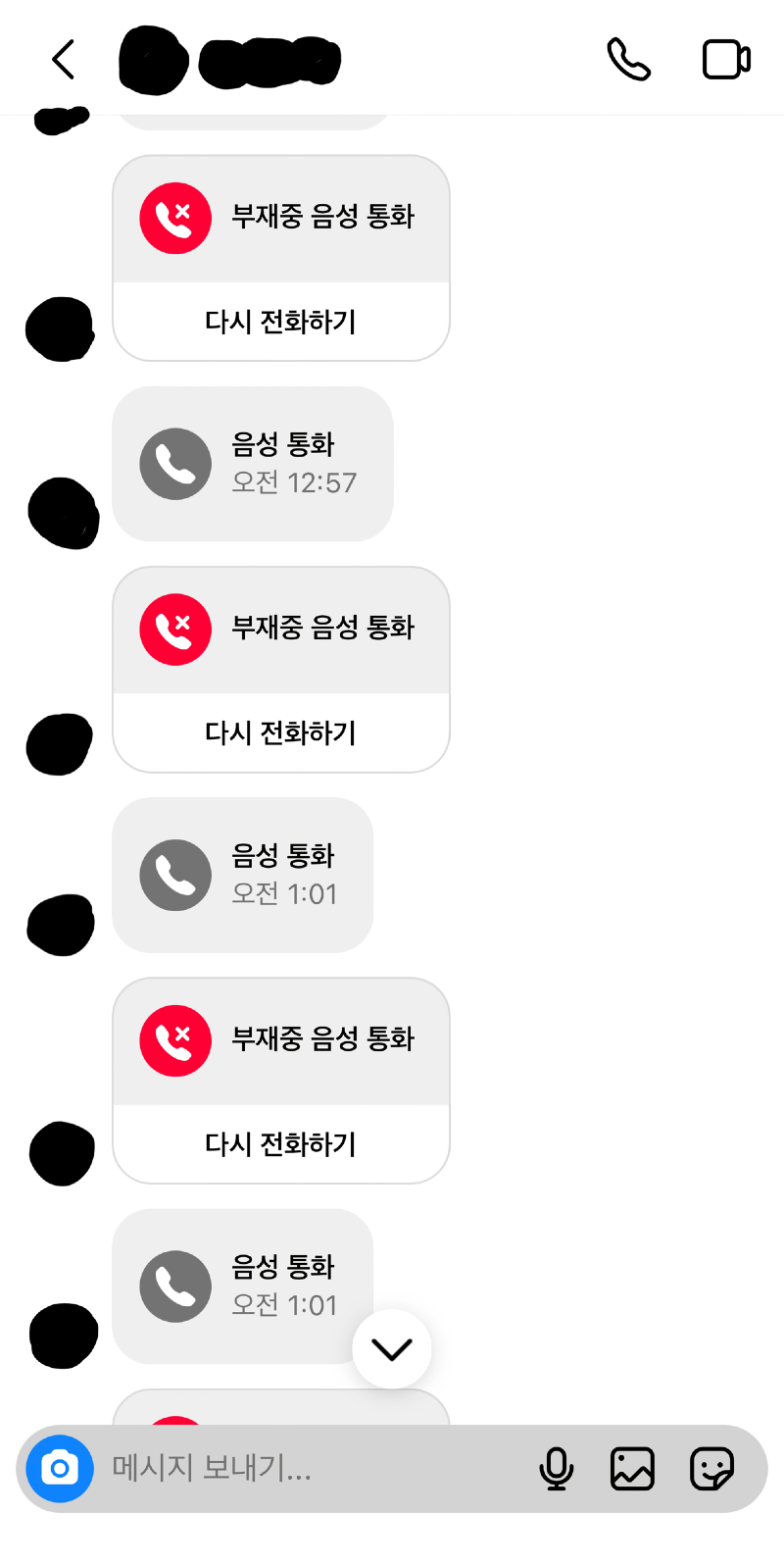Jump to latest messages with the down chevron
This screenshot has width=784, height=1564.
coord(392,1349)
